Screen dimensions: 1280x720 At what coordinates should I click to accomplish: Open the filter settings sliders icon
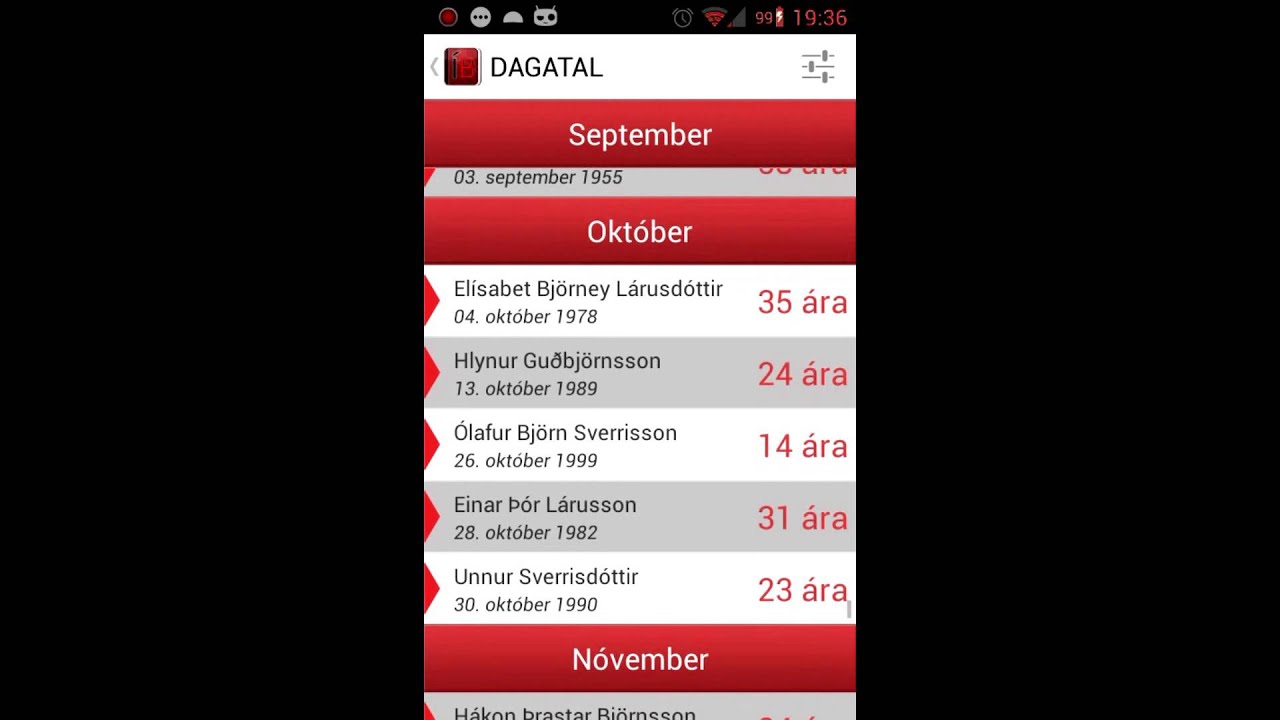click(817, 67)
